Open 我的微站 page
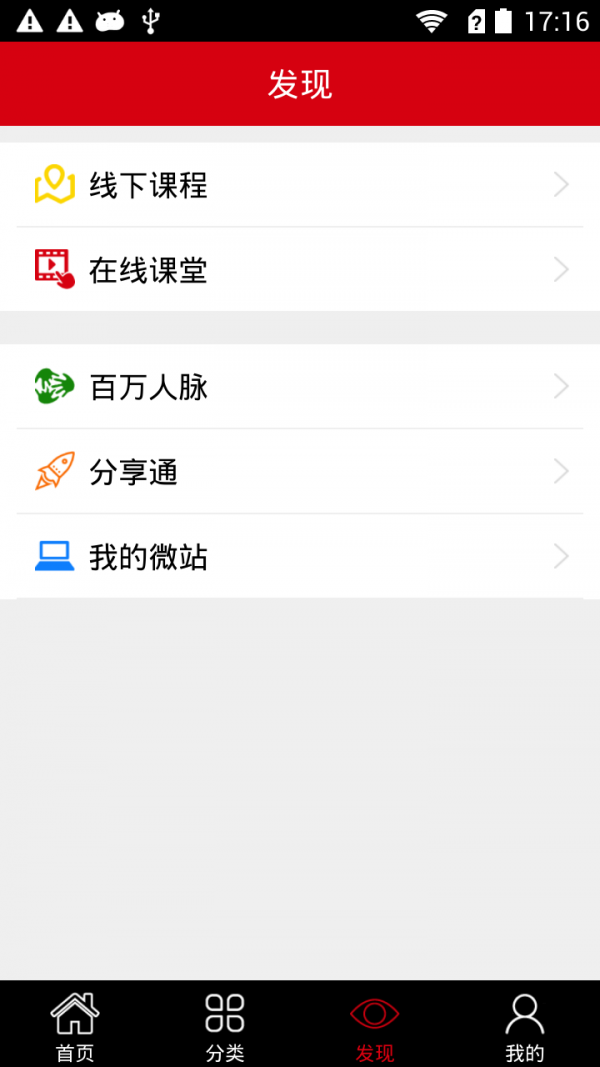 (x=300, y=557)
